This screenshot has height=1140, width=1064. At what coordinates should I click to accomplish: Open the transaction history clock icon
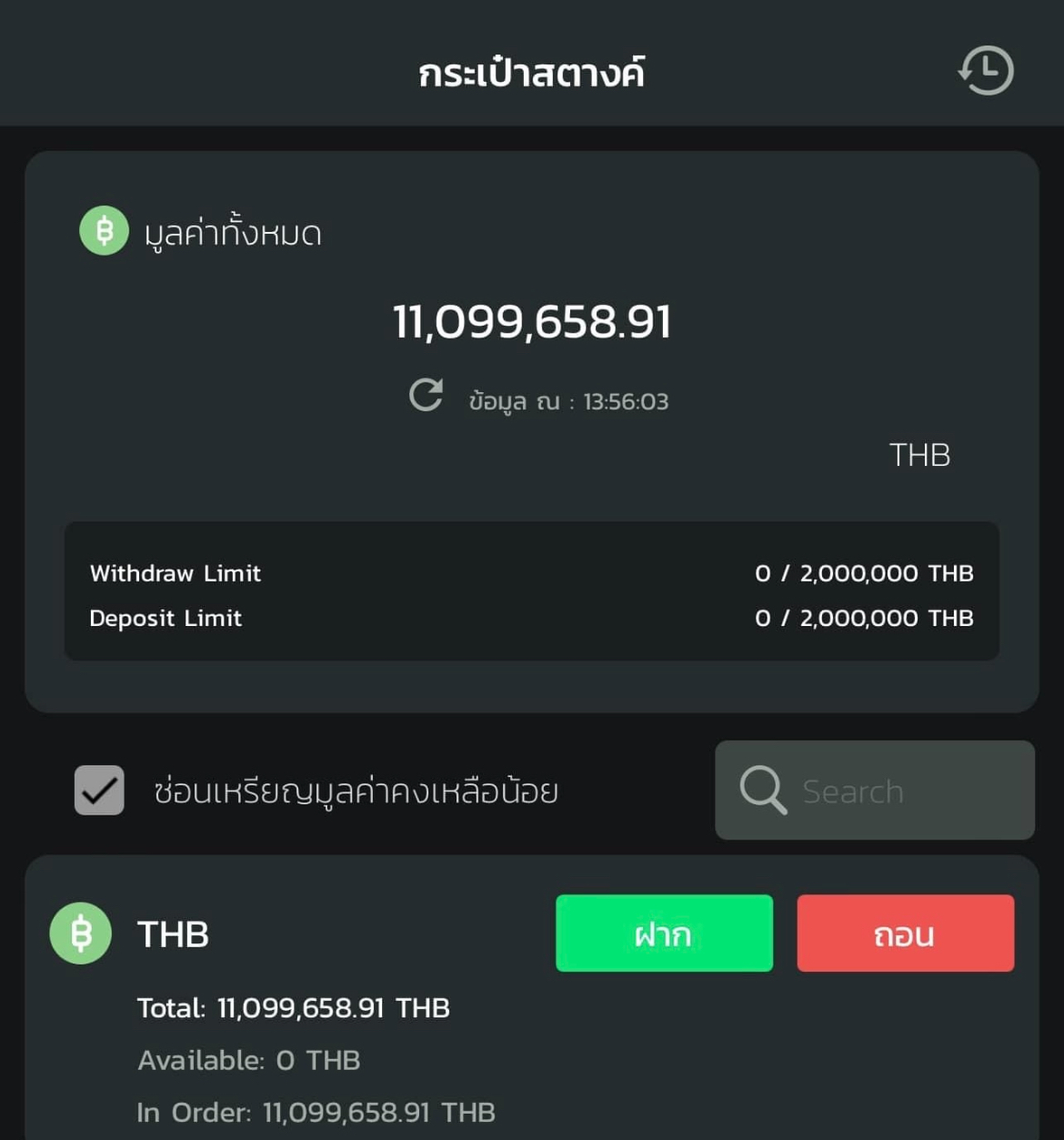point(987,70)
